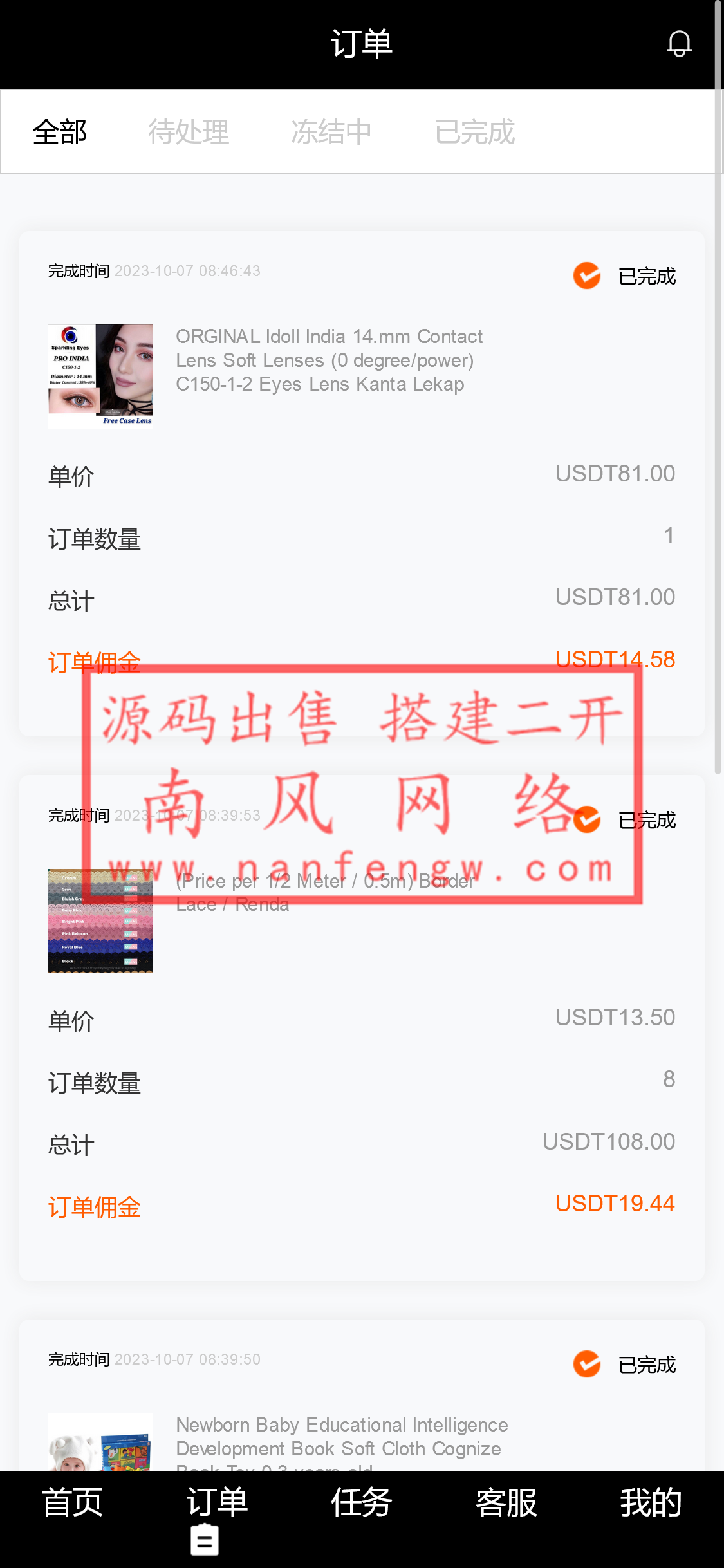The height and width of the screenshot is (1568, 724).
Task: Switch to the 任务 tab
Action: tap(362, 1504)
